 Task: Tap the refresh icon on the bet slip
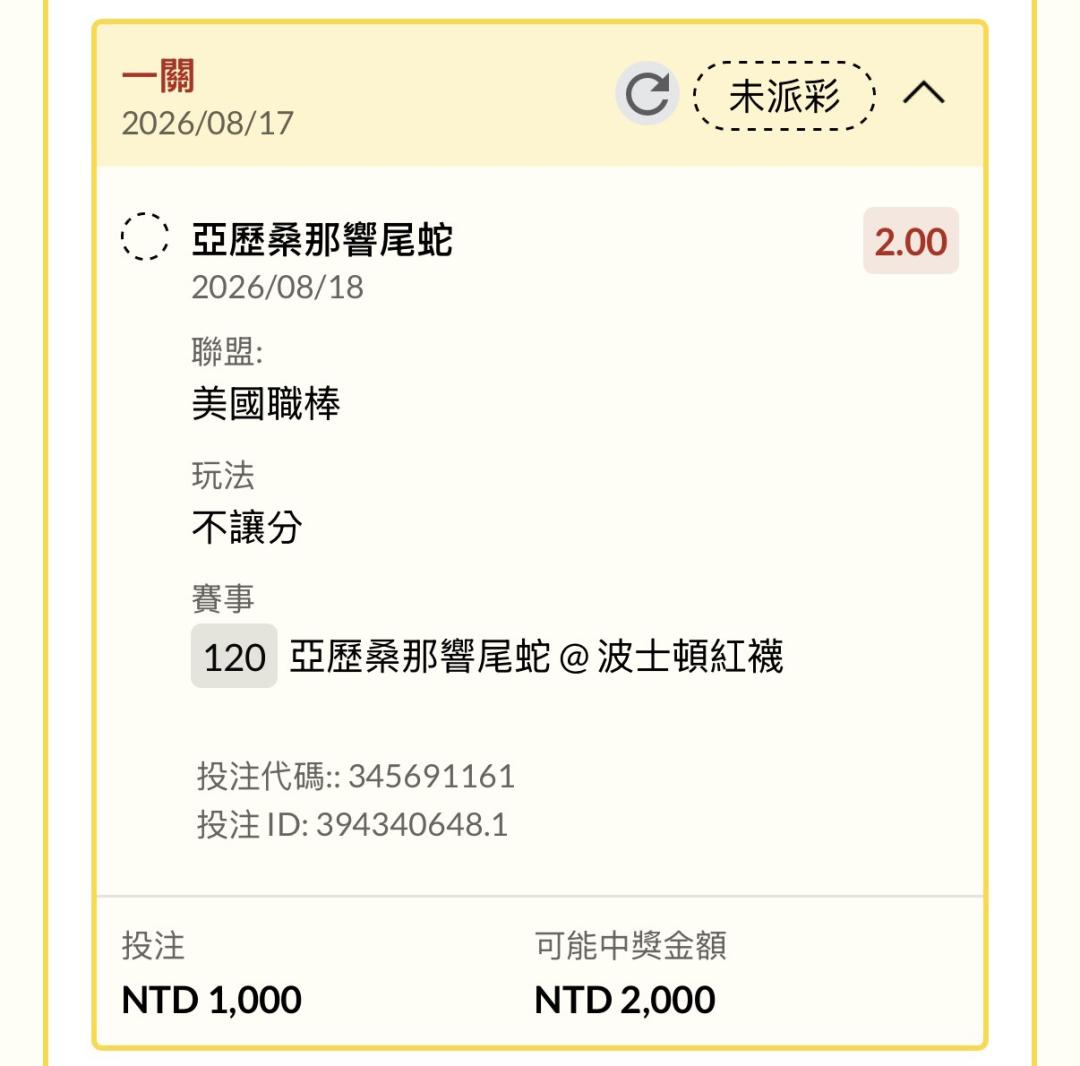(647, 94)
